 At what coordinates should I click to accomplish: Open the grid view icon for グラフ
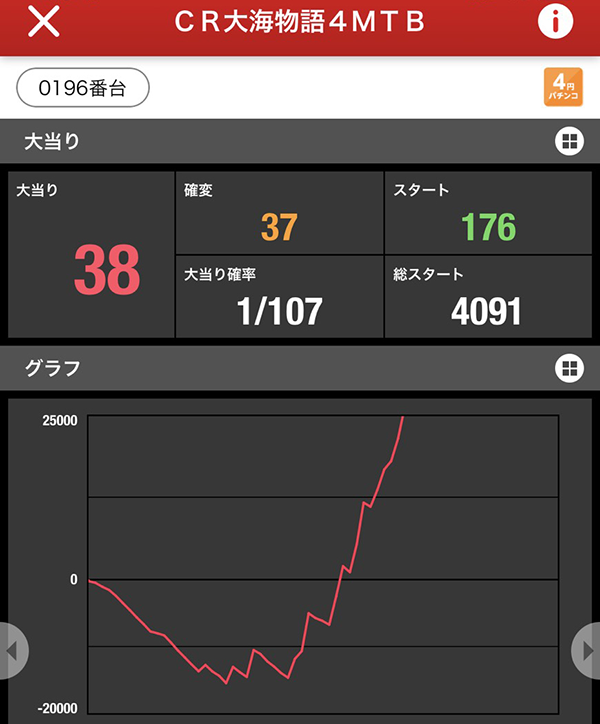568,368
